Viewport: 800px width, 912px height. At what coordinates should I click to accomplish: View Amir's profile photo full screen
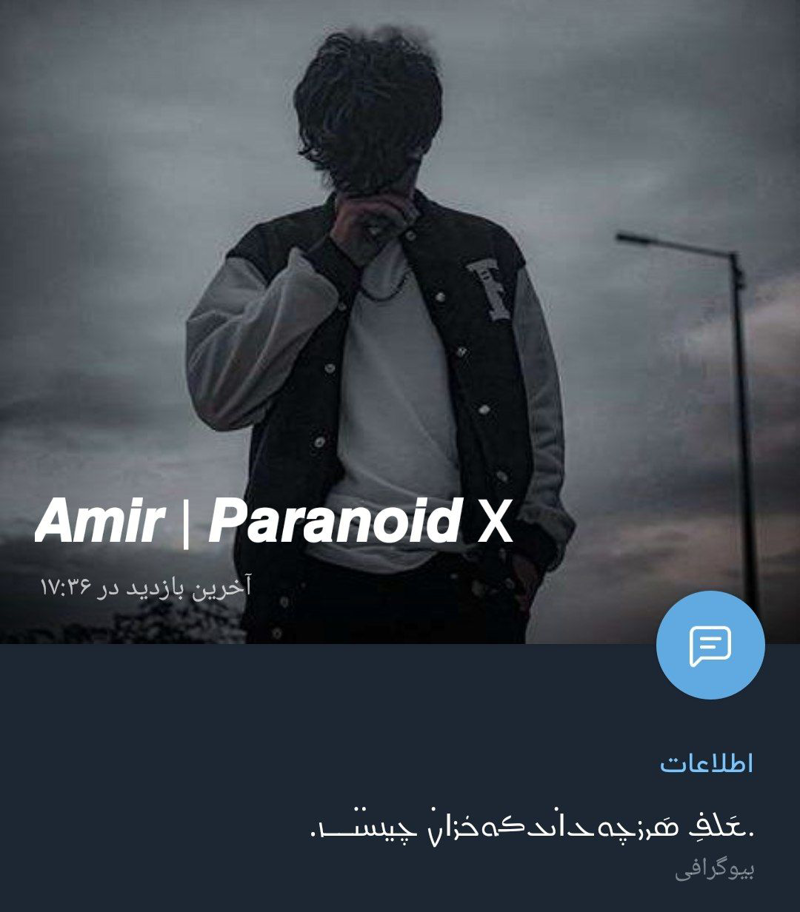[x=400, y=300]
